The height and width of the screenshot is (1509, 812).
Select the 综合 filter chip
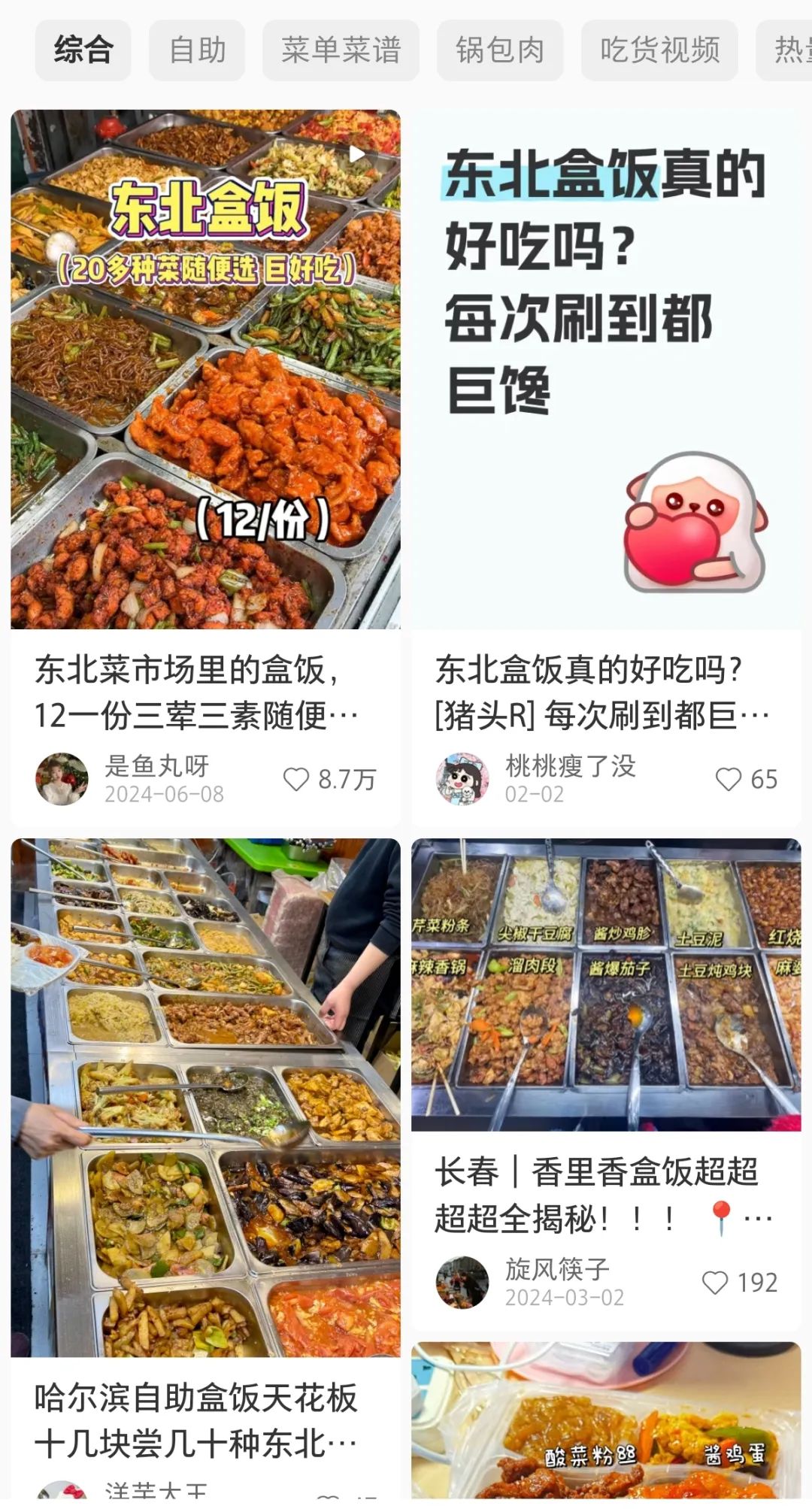[x=83, y=50]
